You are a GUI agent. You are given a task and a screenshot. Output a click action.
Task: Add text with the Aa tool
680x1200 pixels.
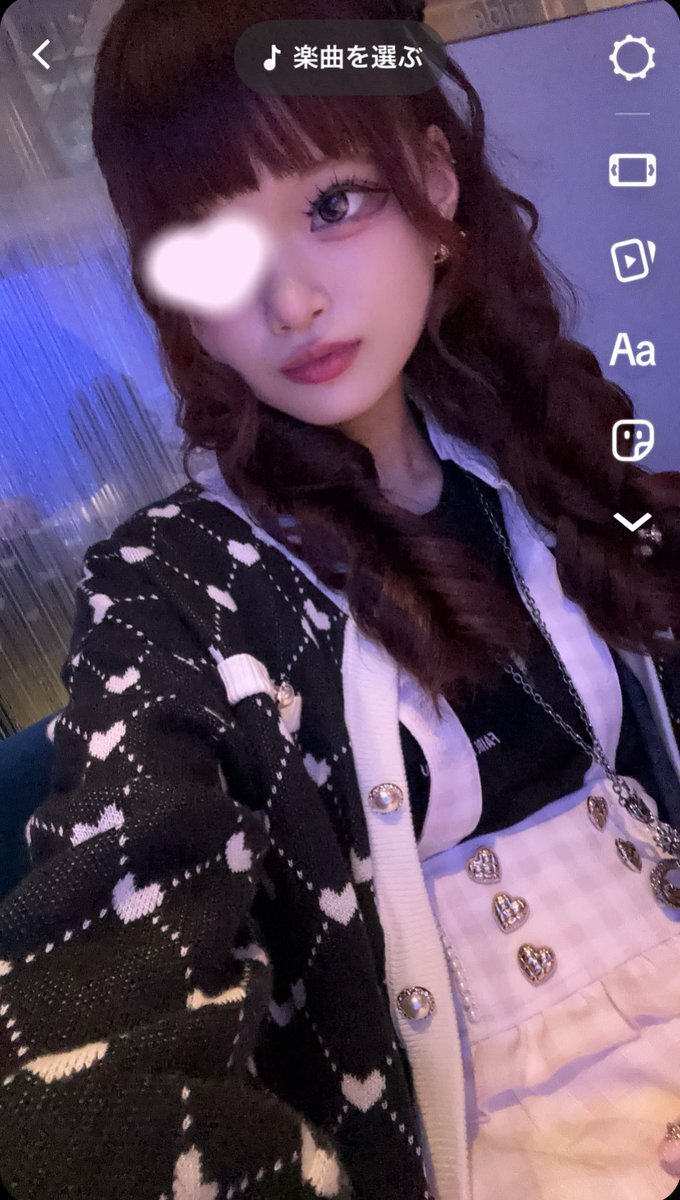[x=632, y=351]
